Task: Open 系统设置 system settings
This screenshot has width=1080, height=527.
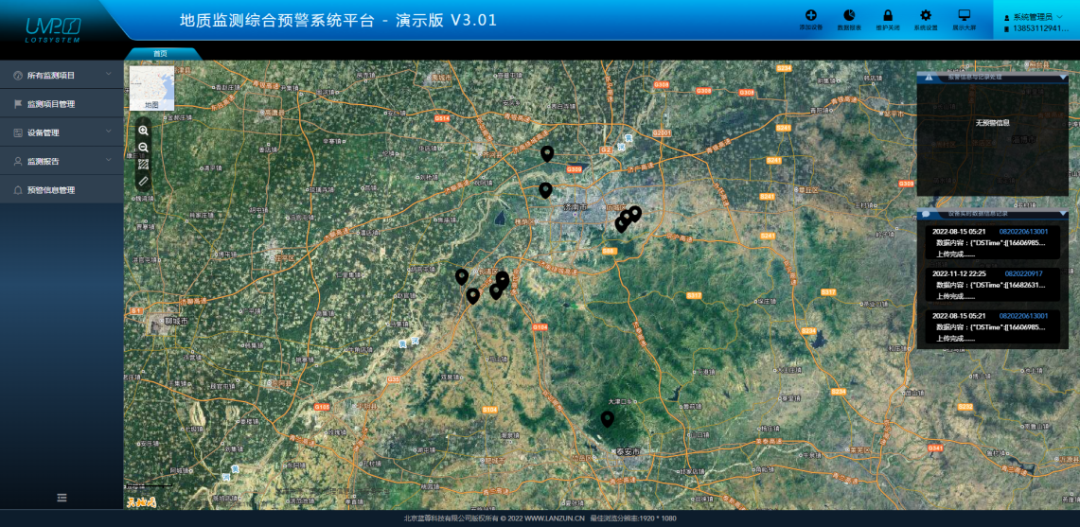Action: tap(926, 19)
